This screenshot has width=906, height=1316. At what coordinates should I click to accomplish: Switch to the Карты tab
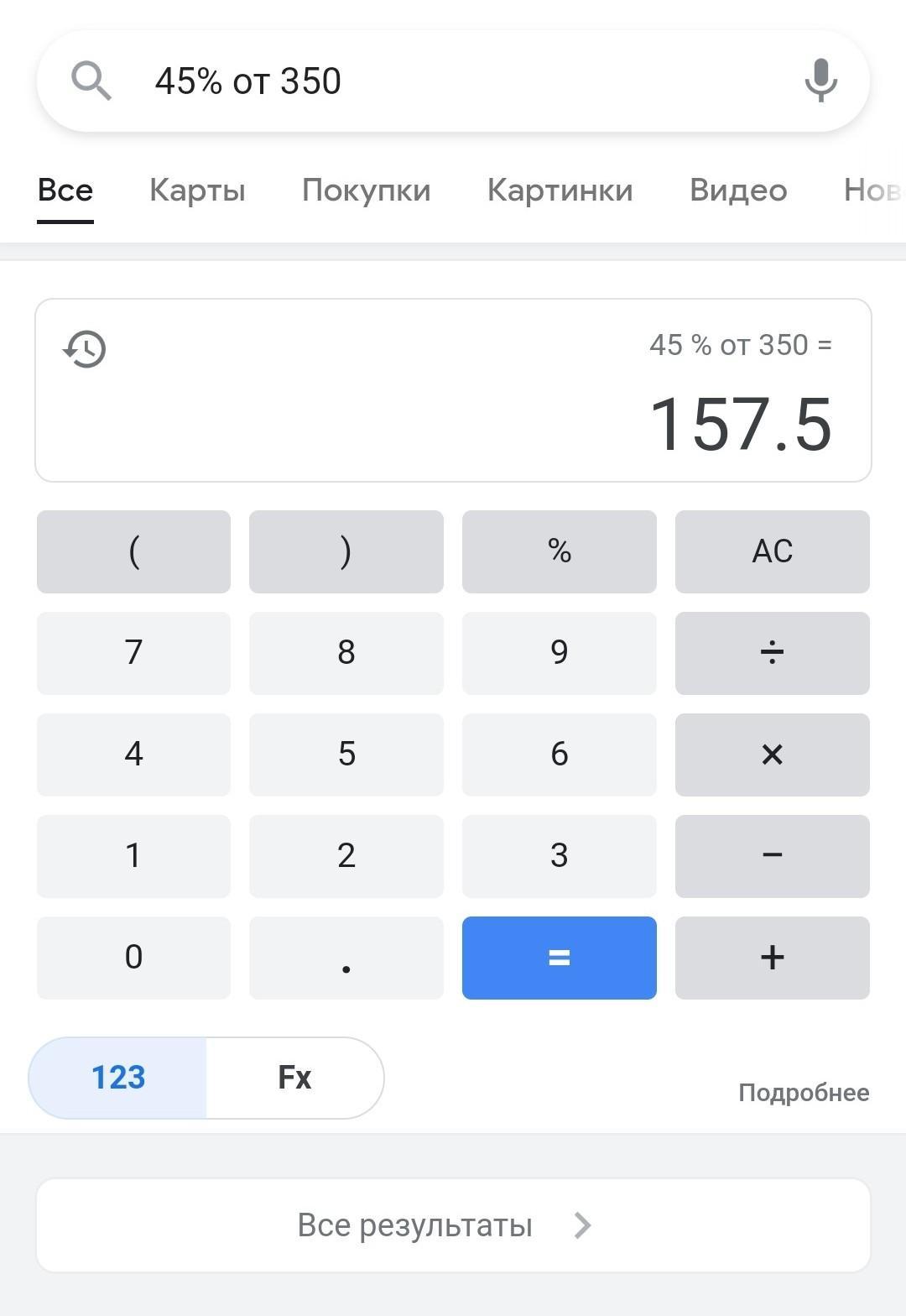click(x=197, y=191)
